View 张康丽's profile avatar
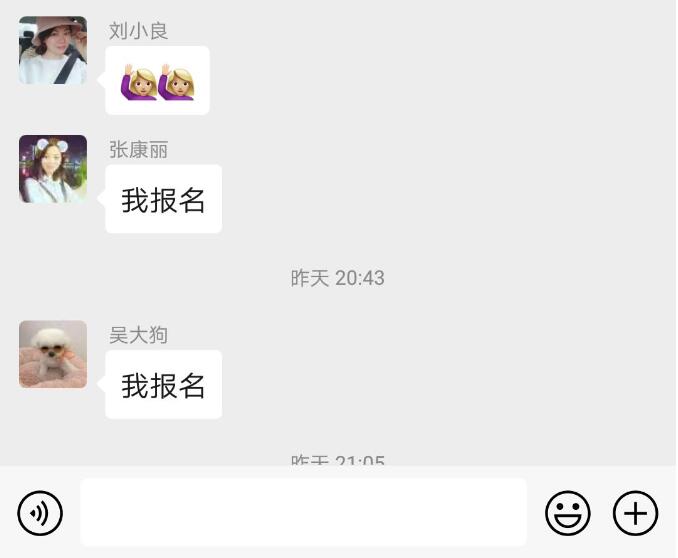The width and height of the screenshot is (678, 558). tap(53, 169)
